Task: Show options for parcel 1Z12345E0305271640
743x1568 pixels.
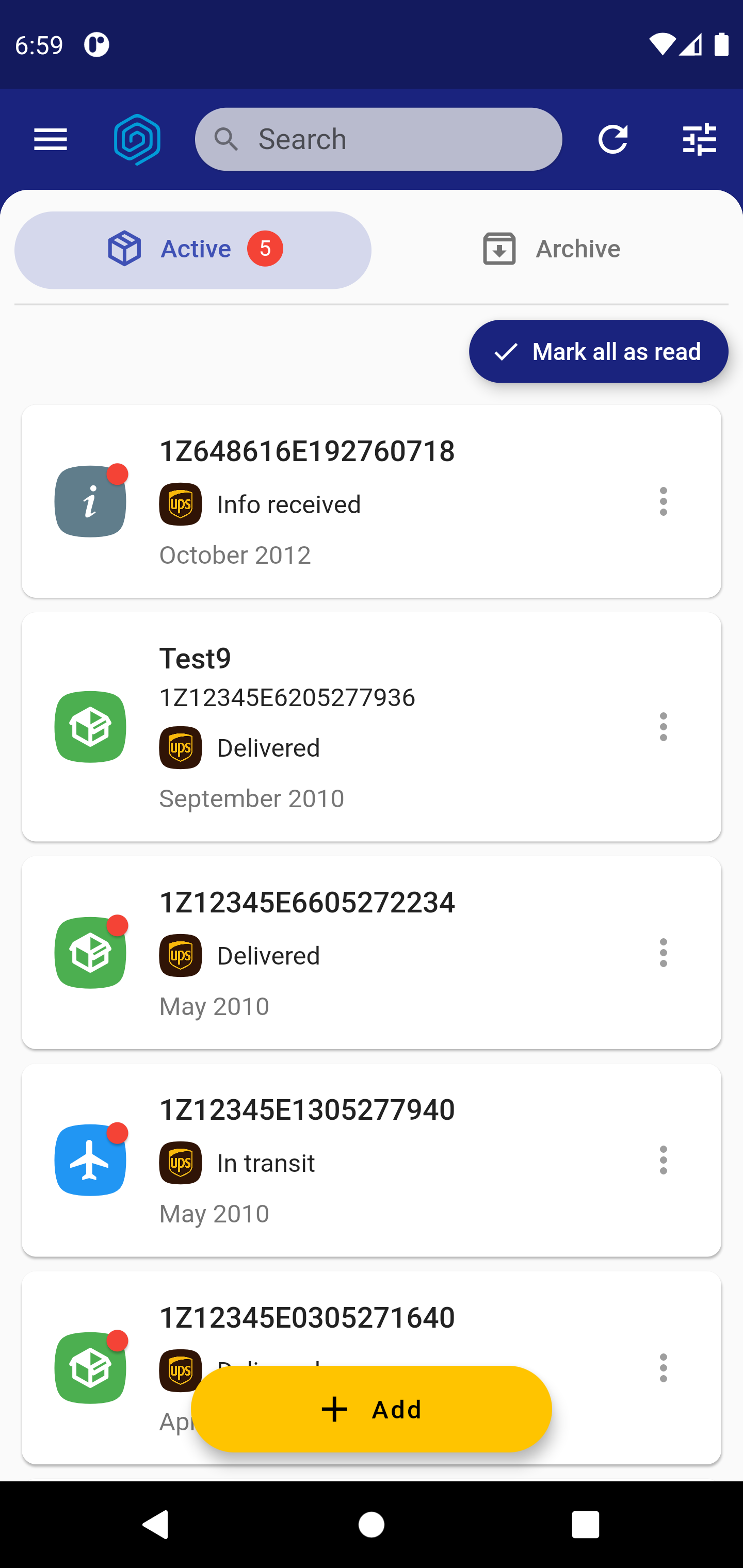Action: coord(663,1368)
